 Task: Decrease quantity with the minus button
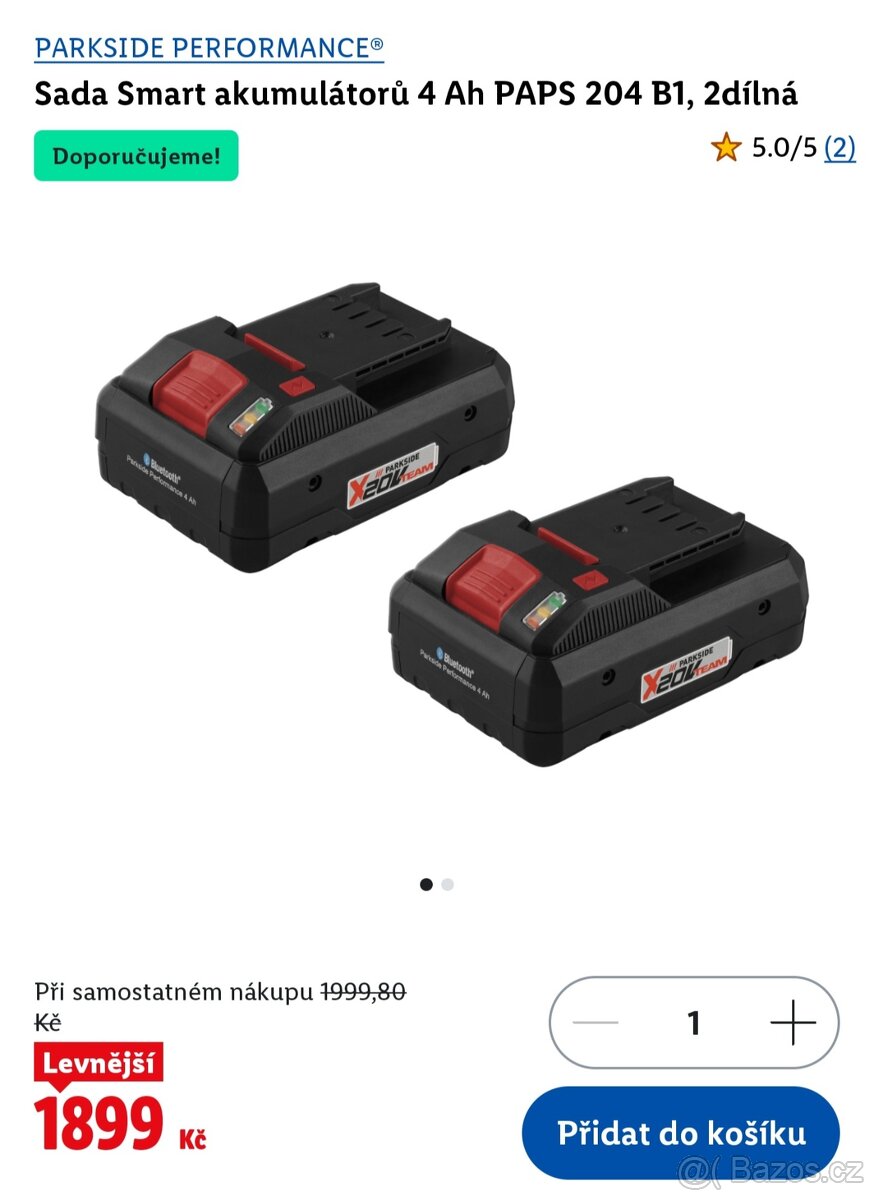click(x=597, y=1022)
